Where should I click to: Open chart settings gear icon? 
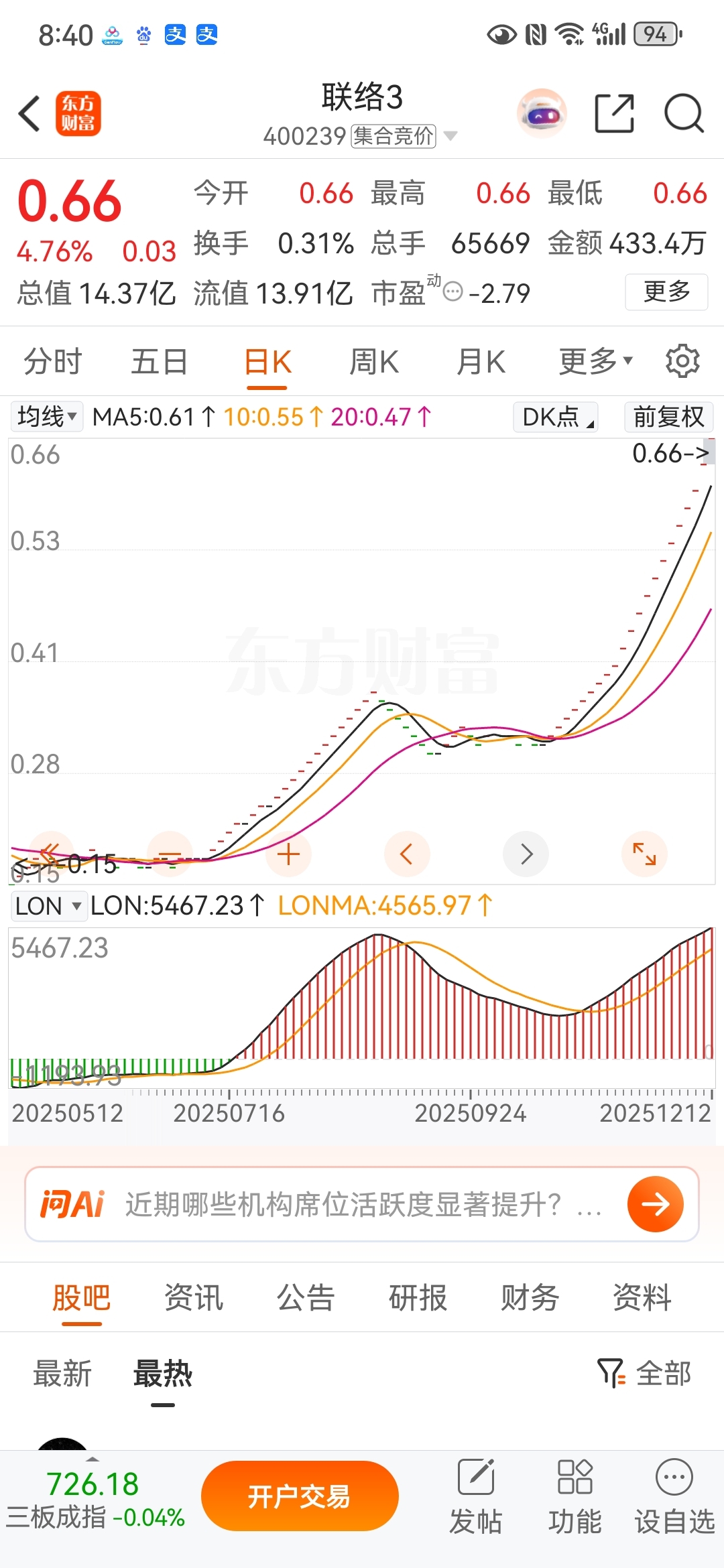(682, 362)
